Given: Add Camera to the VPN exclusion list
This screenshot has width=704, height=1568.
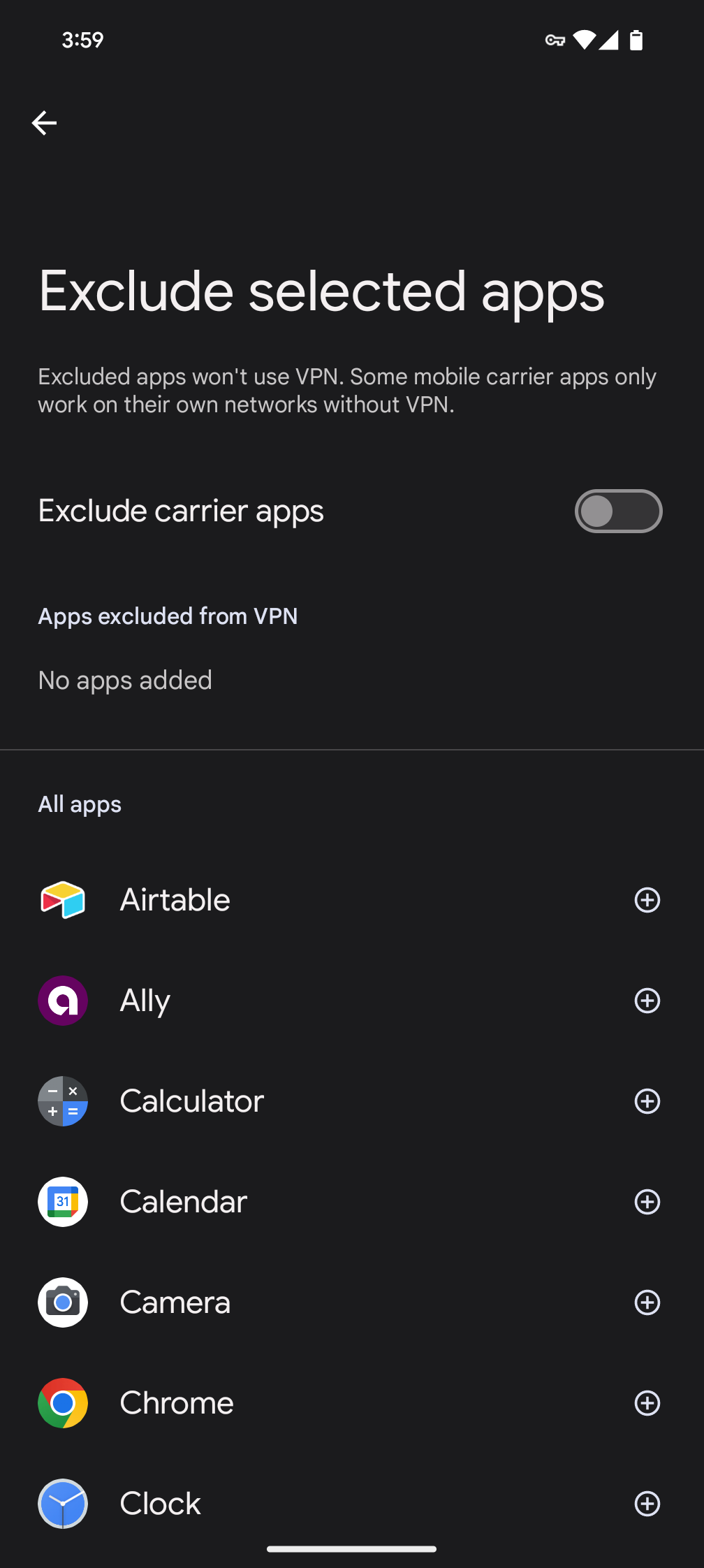Looking at the screenshot, I should (x=648, y=1302).
